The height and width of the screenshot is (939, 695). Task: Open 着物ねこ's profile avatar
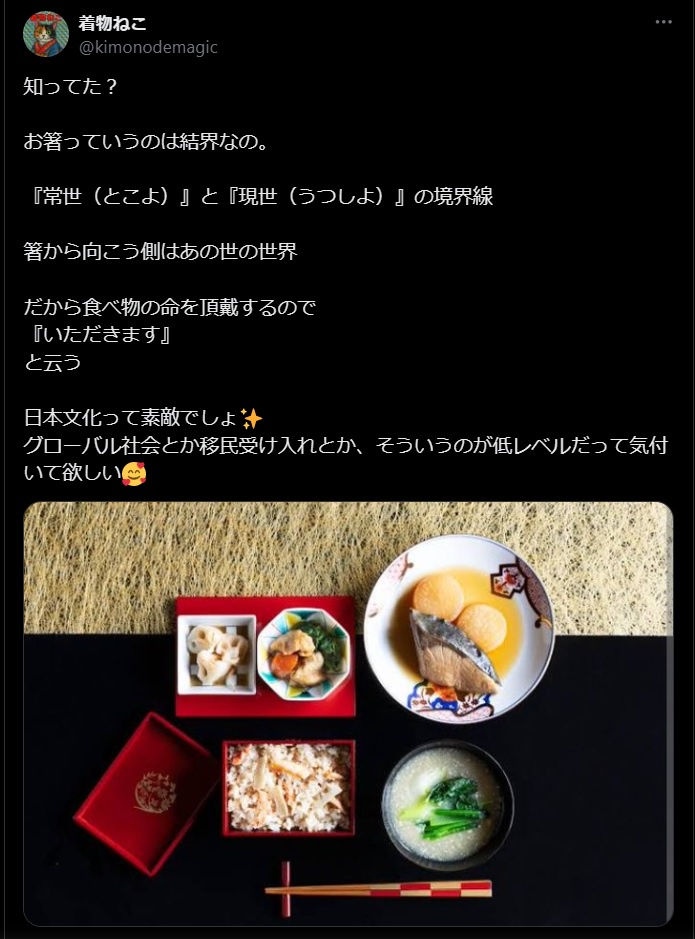(x=44, y=35)
